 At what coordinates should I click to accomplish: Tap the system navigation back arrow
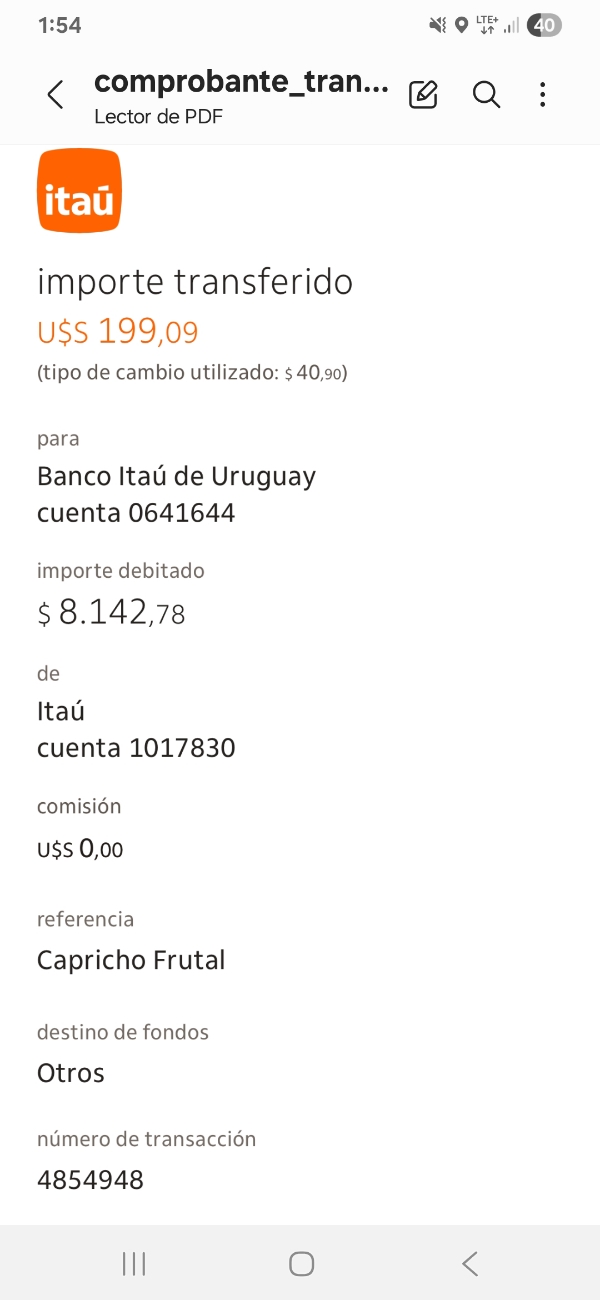point(470,1264)
